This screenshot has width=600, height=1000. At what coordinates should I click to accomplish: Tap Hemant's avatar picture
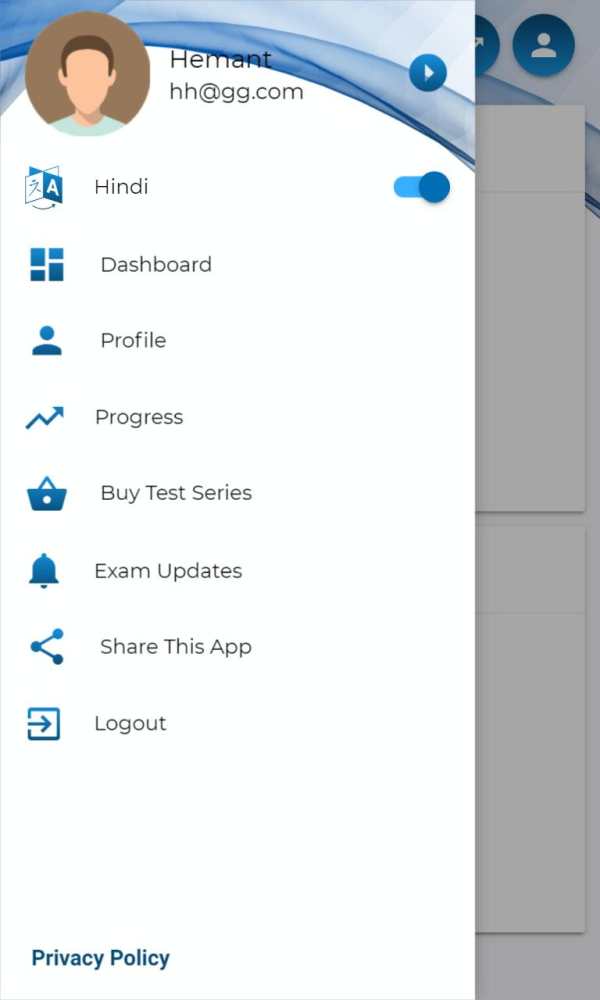[87, 73]
